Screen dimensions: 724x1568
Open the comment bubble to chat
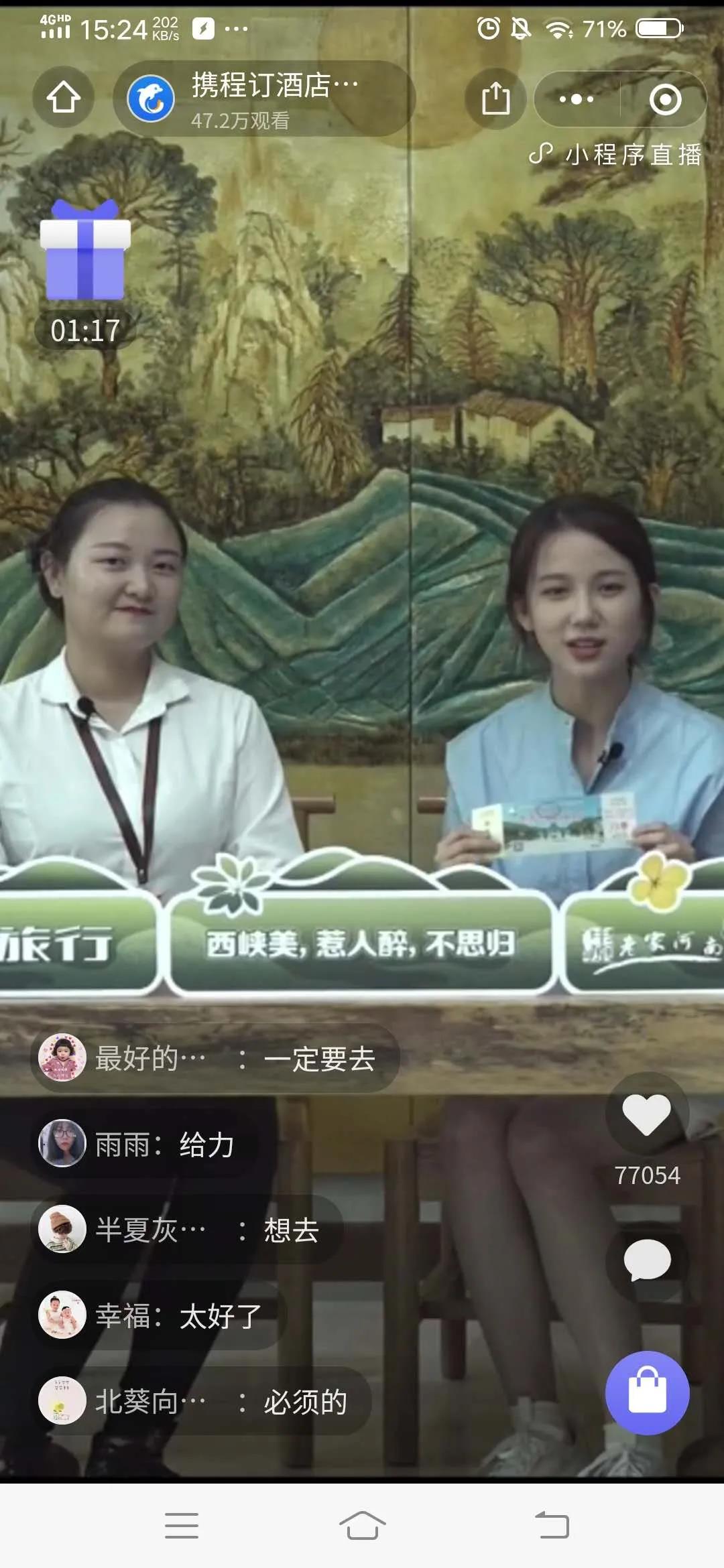coord(647,1260)
